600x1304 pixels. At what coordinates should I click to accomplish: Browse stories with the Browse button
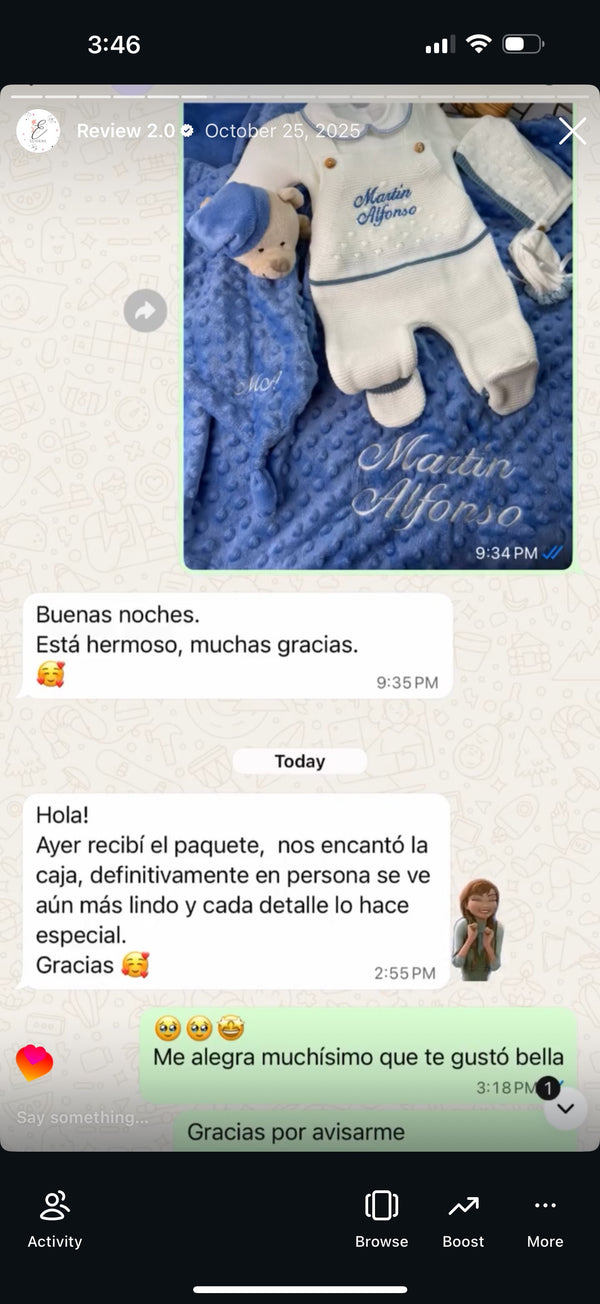(x=381, y=1219)
